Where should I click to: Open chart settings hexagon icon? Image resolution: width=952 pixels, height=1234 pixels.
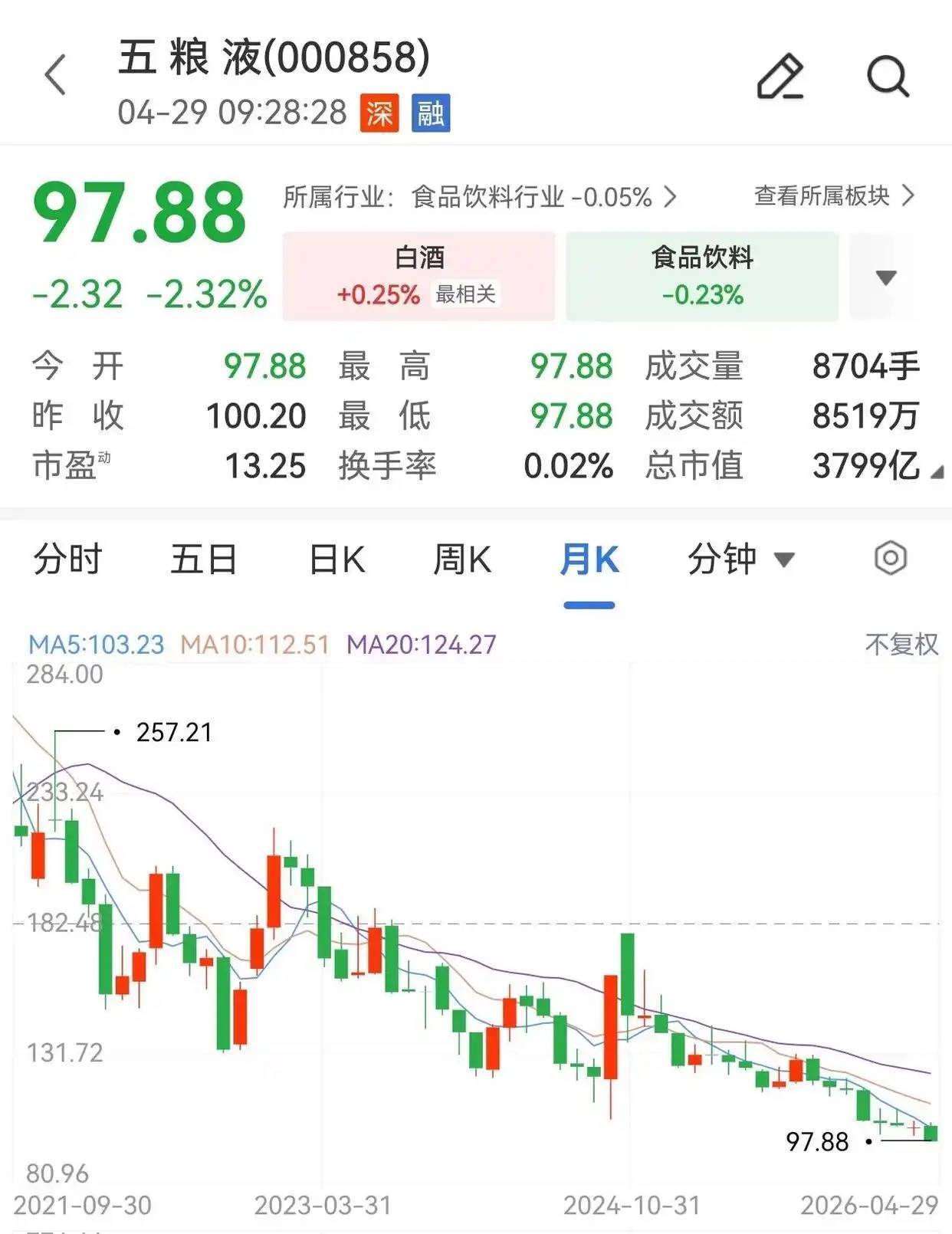(x=890, y=558)
